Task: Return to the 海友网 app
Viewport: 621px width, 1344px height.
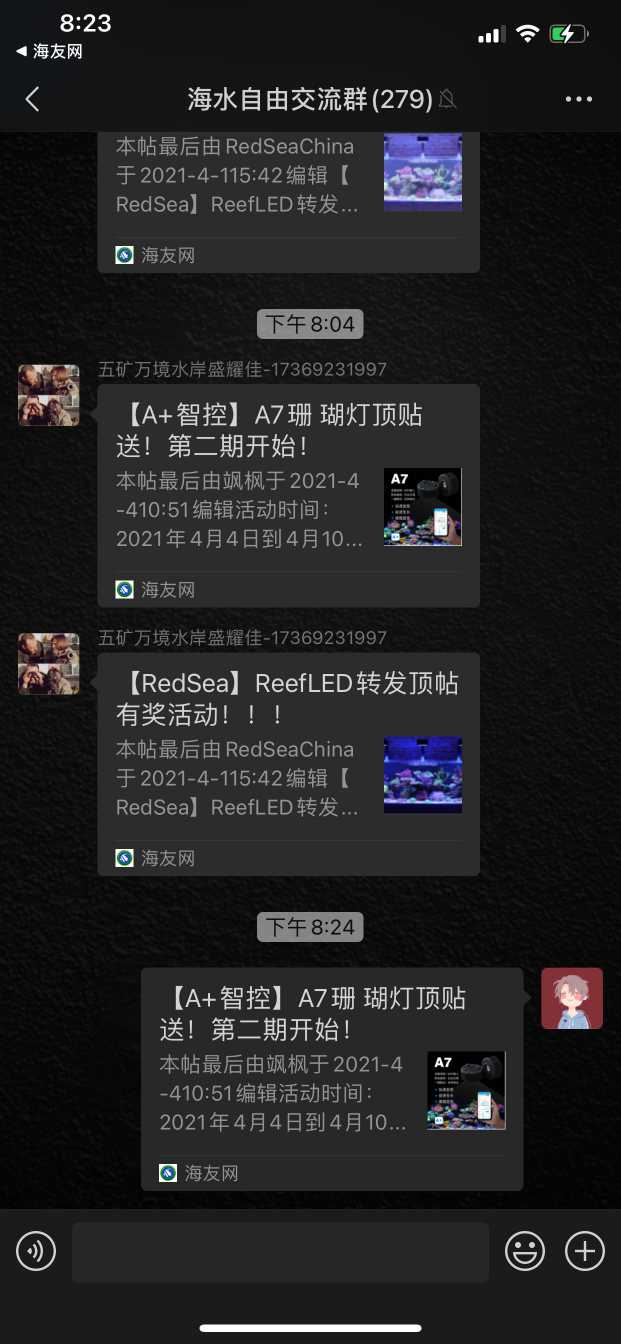Action: point(48,51)
